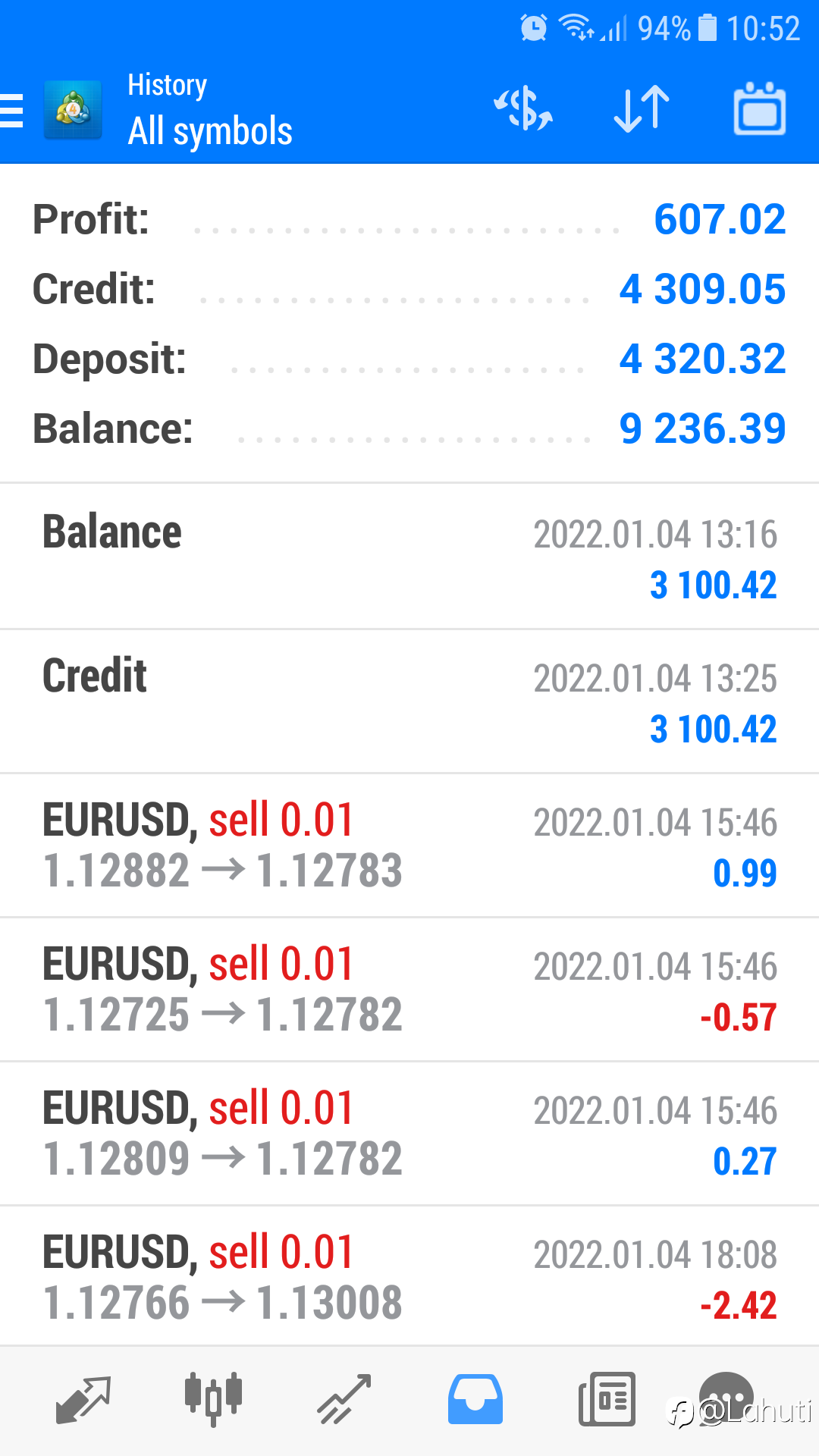Viewport: 819px width, 1456px height.
Task: Open the sort arrows option
Action: [x=642, y=108]
